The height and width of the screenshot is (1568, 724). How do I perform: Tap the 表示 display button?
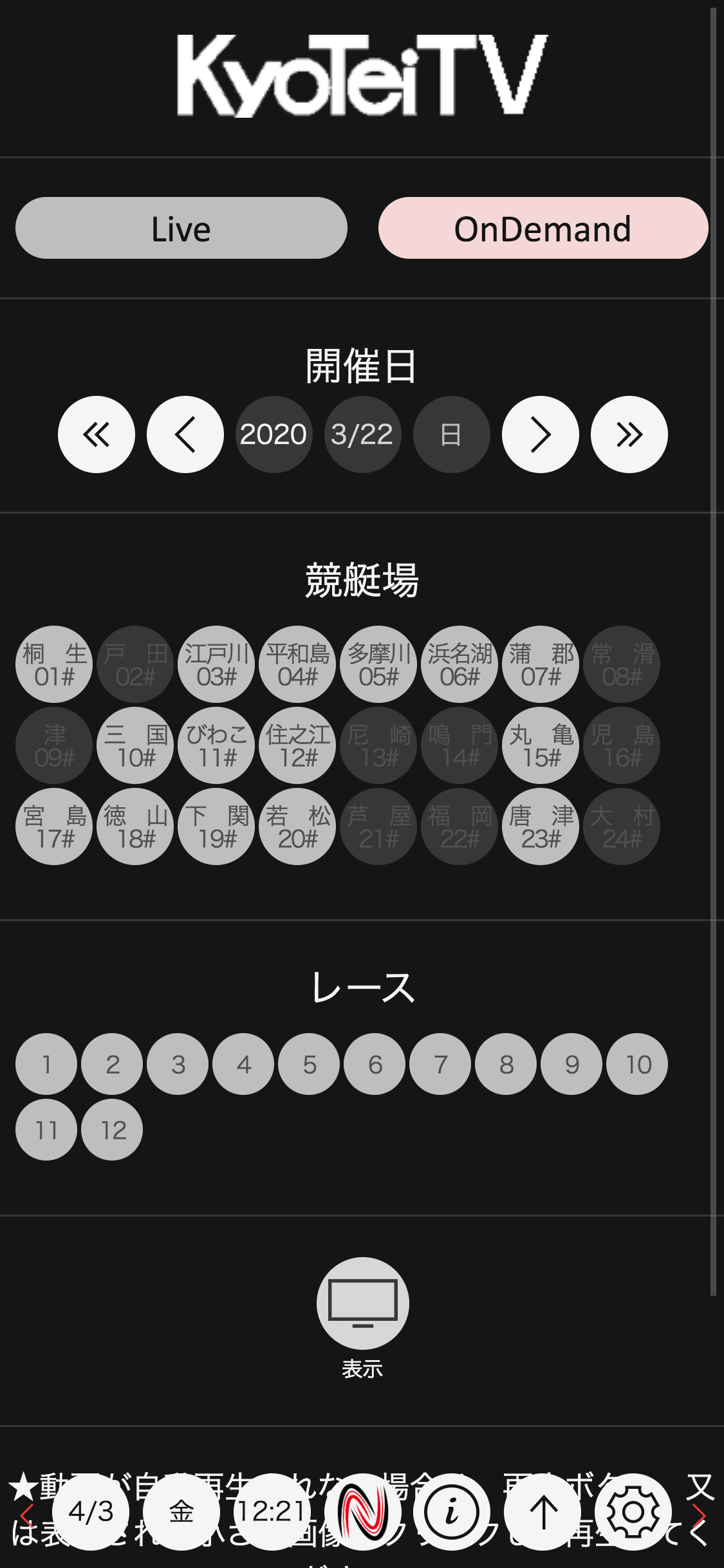coord(362,1303)
